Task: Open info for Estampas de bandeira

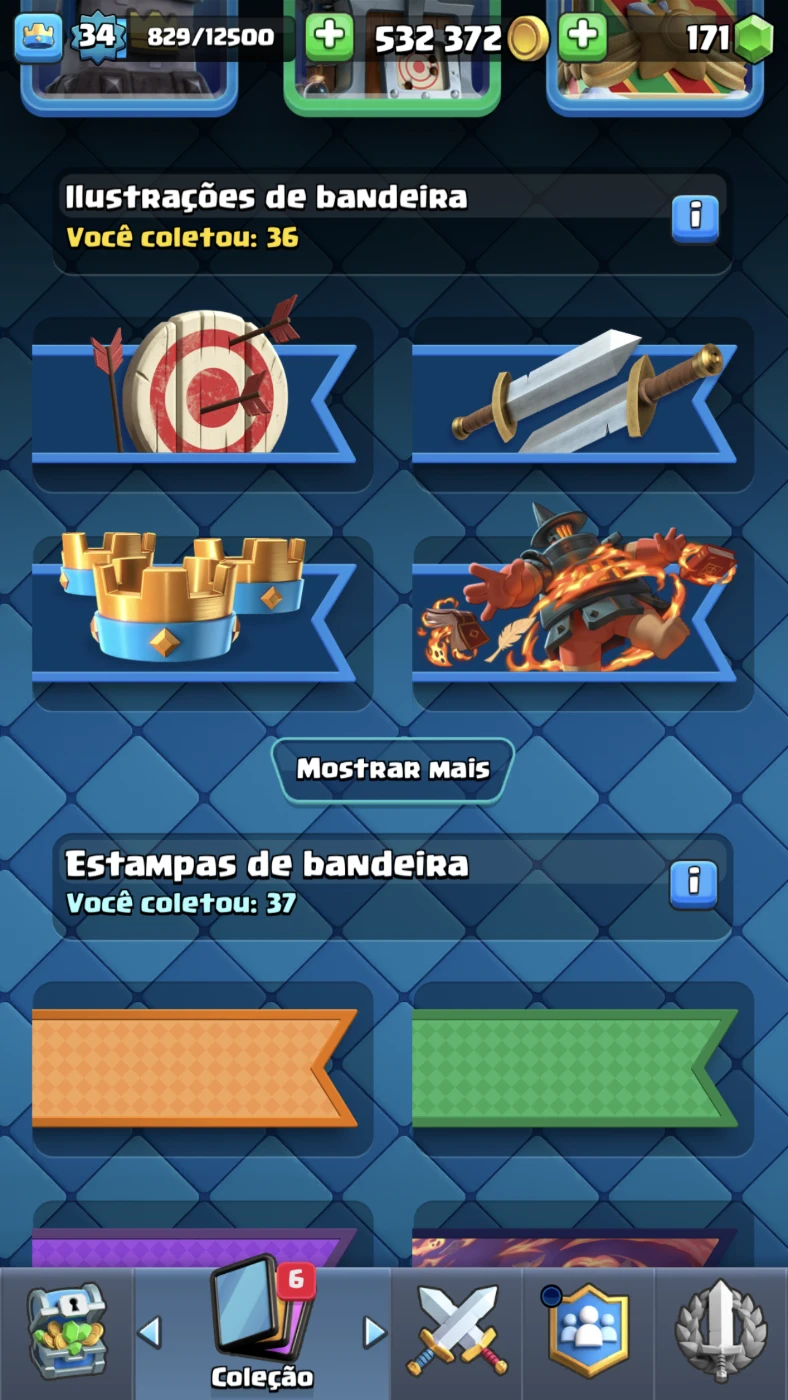Action: point(695,881)
